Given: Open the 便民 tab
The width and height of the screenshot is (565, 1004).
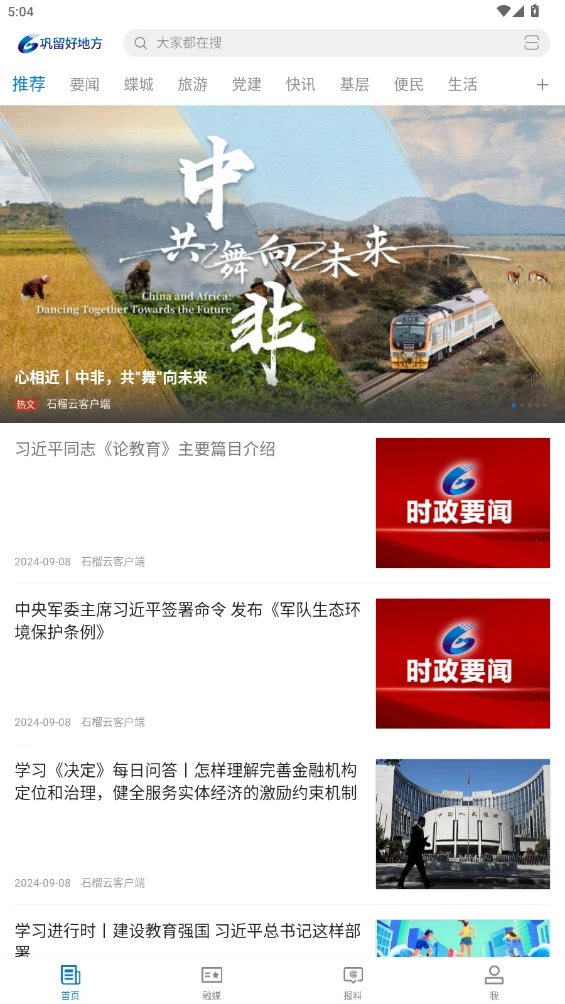Looking at the screenshot, I should pos(409,85).
